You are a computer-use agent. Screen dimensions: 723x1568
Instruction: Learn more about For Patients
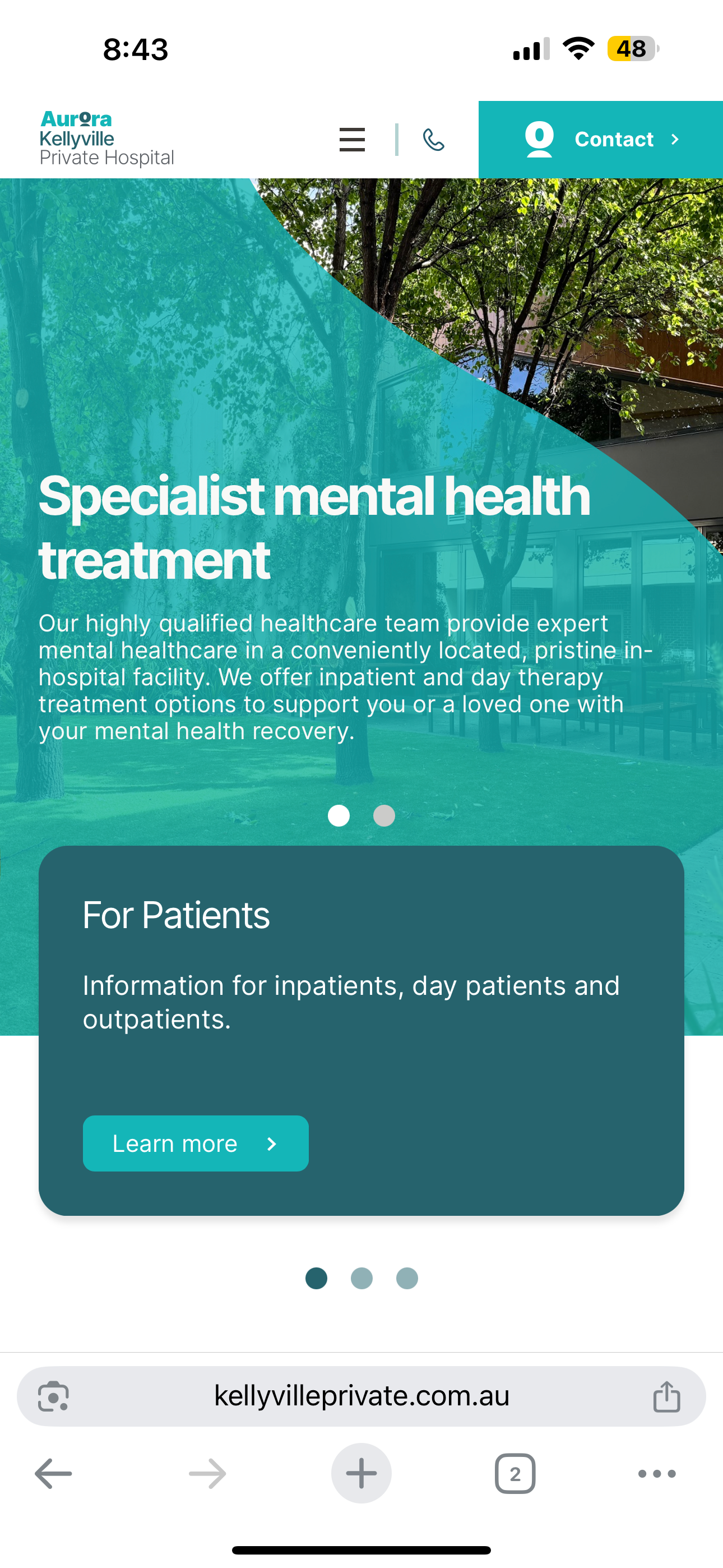[x=196, y=1143]
